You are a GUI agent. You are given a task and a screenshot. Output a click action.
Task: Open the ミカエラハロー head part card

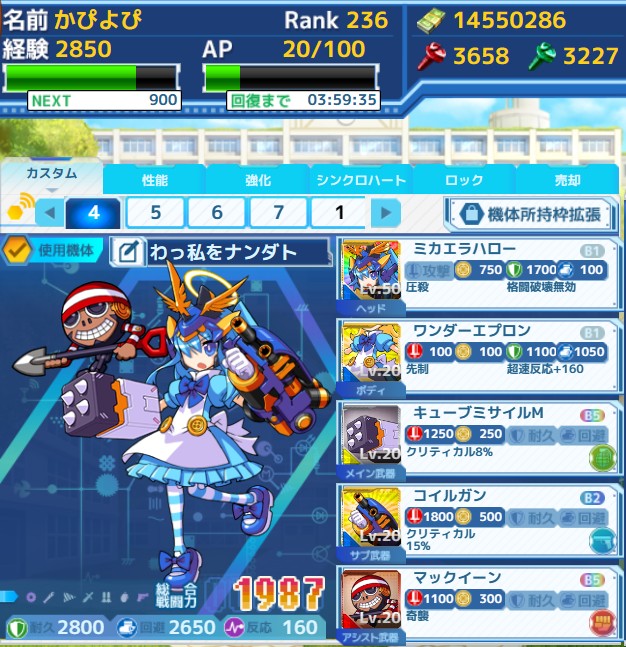[x=481, y=274]
